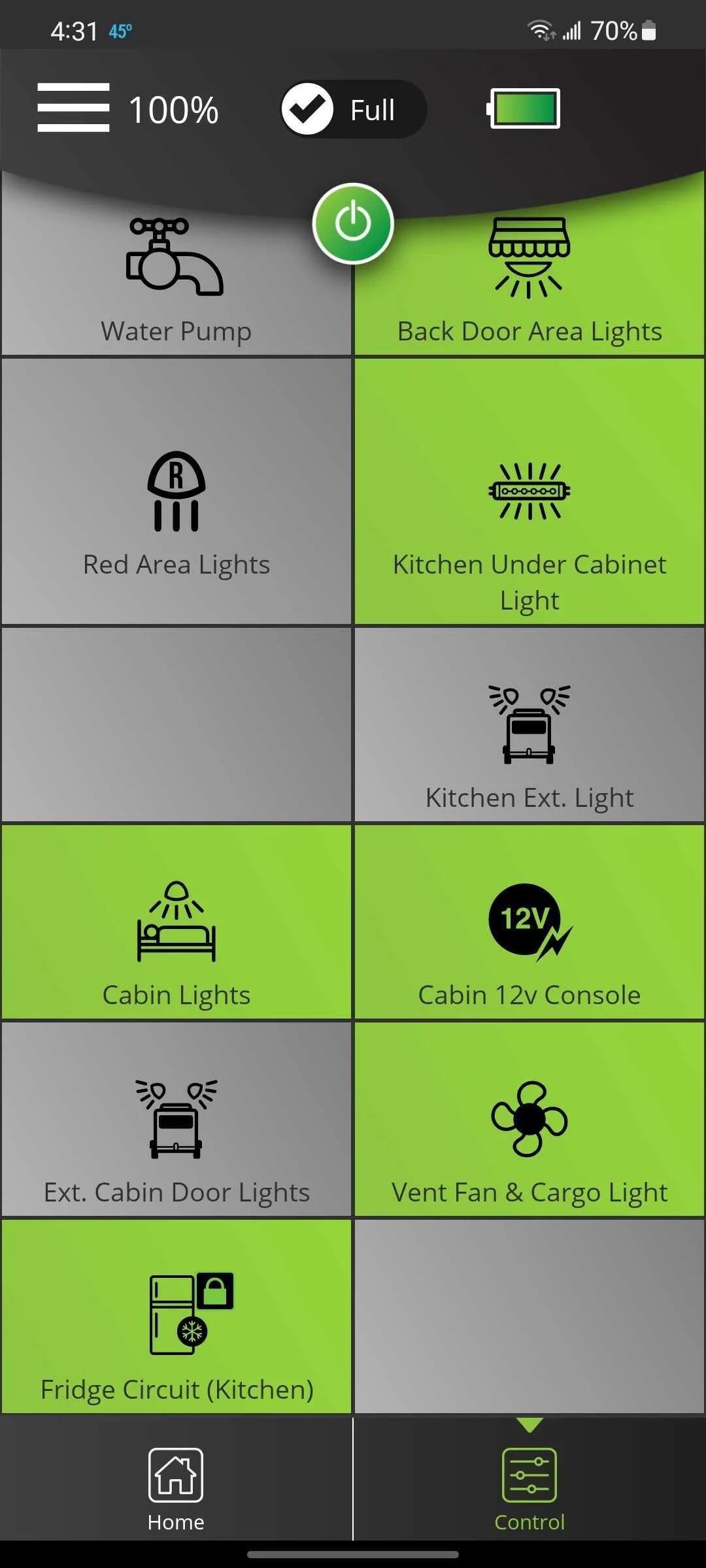Open the battery indicator in header
The width and height of the screenshot is (706, 1568).
(x=524, y=108)
